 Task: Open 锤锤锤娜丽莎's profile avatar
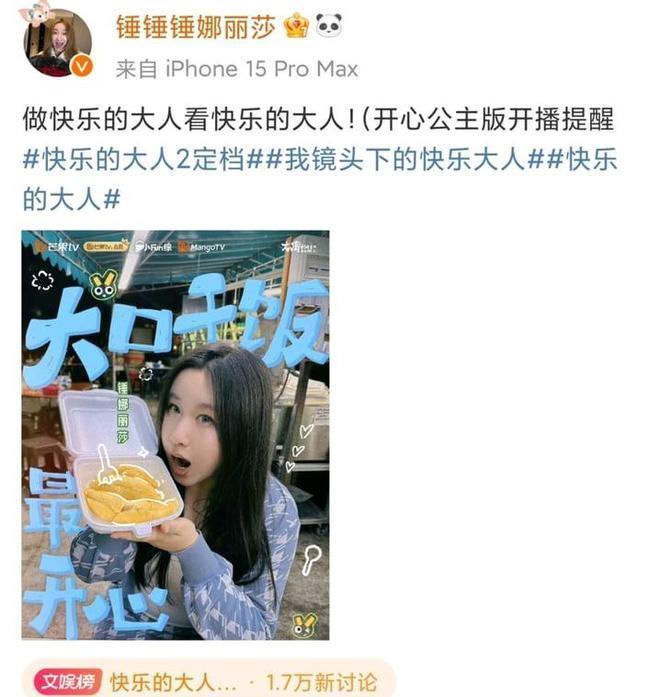[57, 43]
